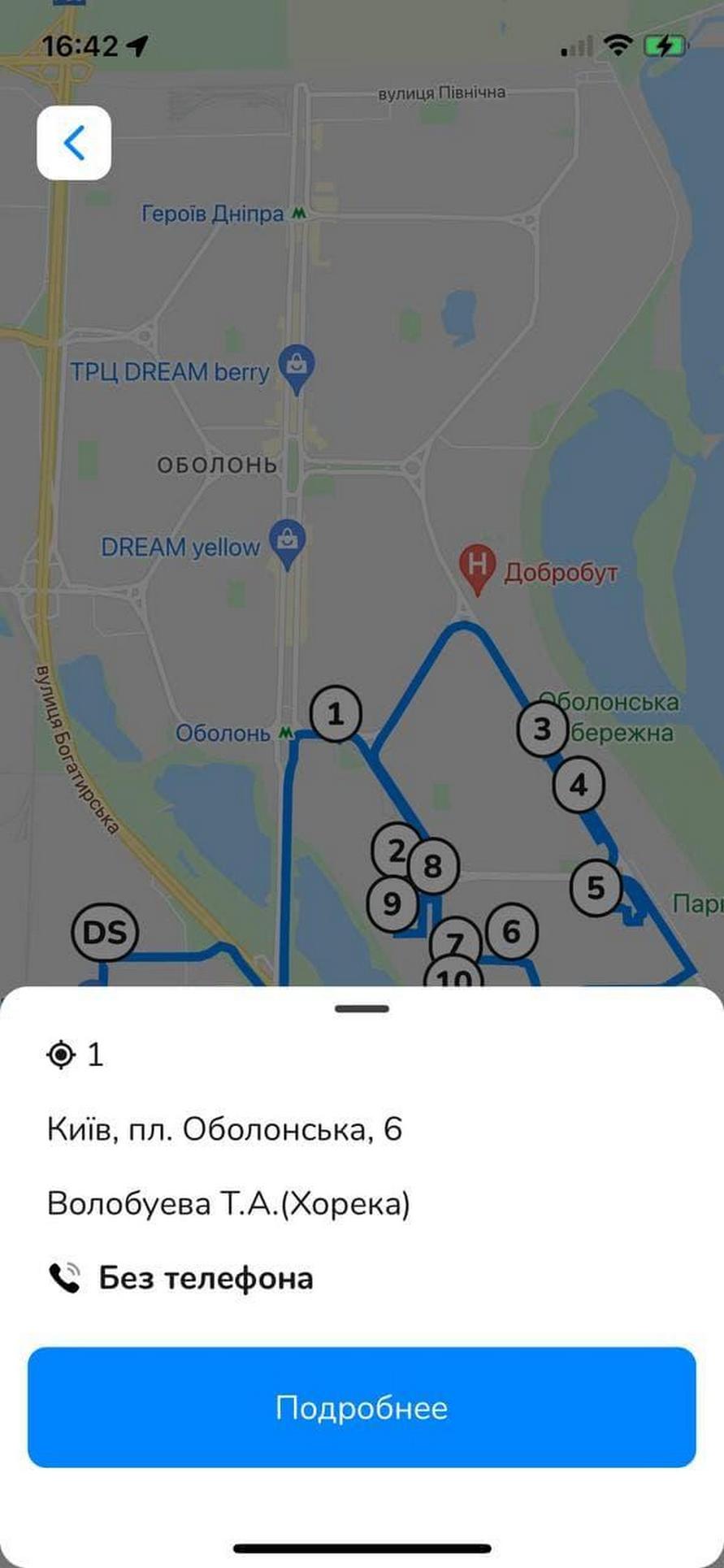
Task: Select stop marker number 6
Action: [x=510, y=931]
